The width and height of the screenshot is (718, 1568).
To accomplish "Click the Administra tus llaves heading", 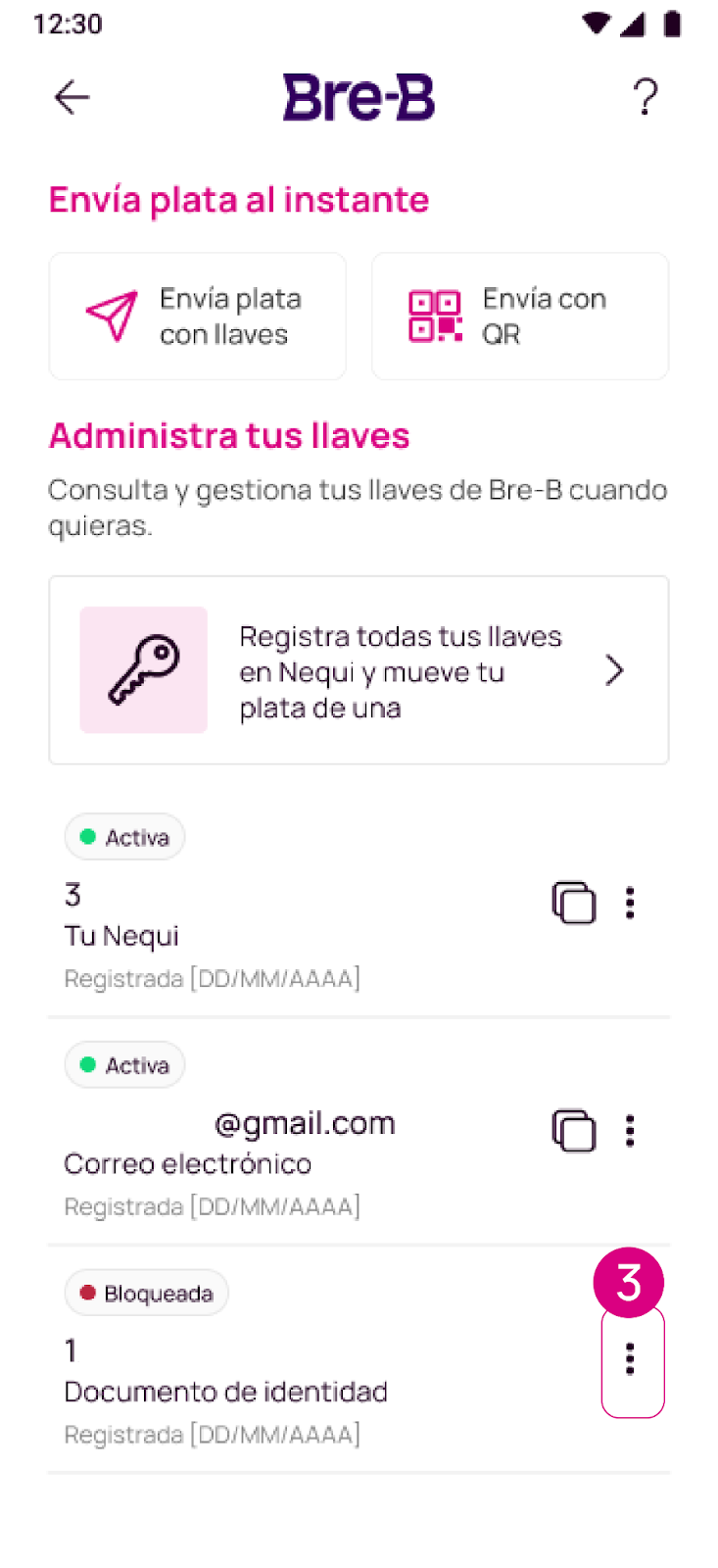I will pyautogui.click(x=228, y=436).
